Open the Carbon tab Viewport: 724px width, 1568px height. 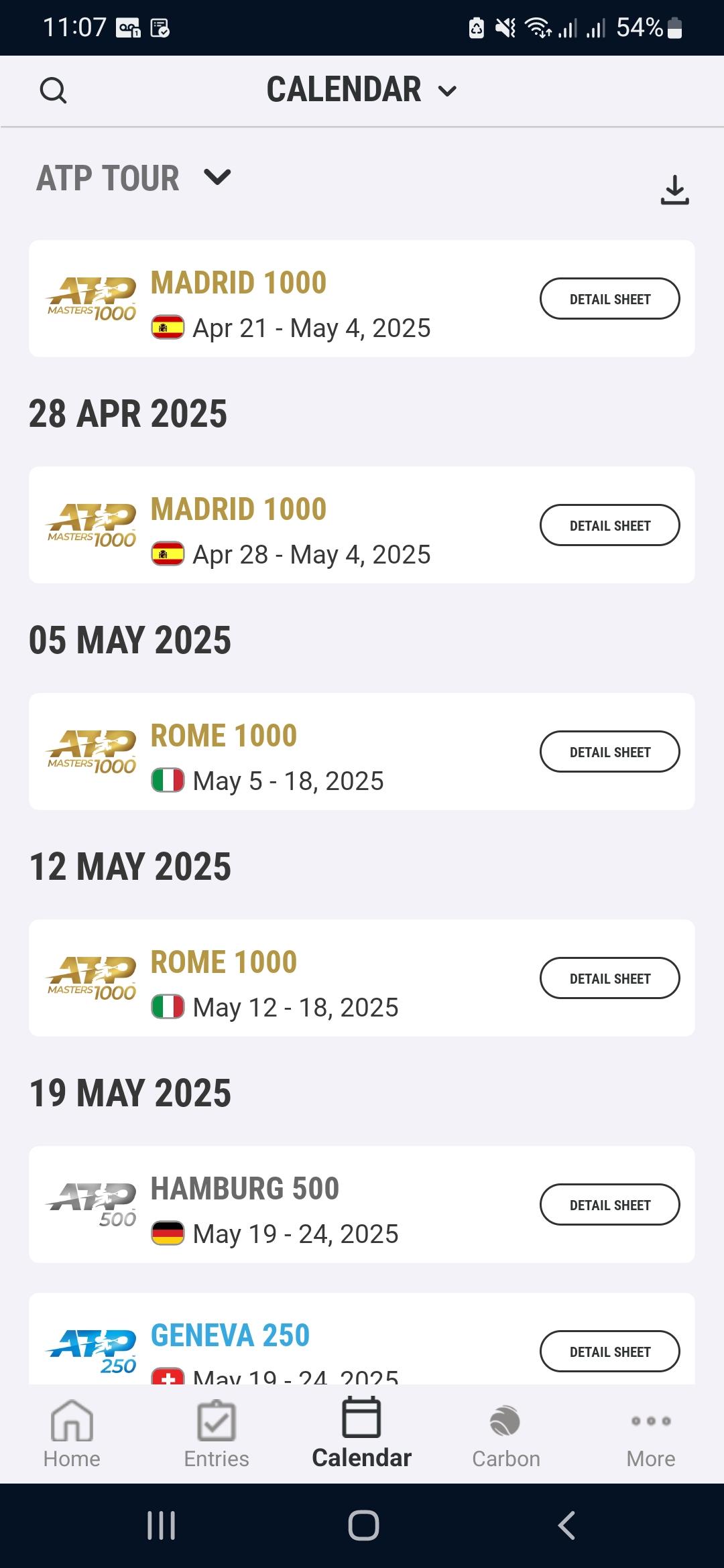click(506, 1434)
